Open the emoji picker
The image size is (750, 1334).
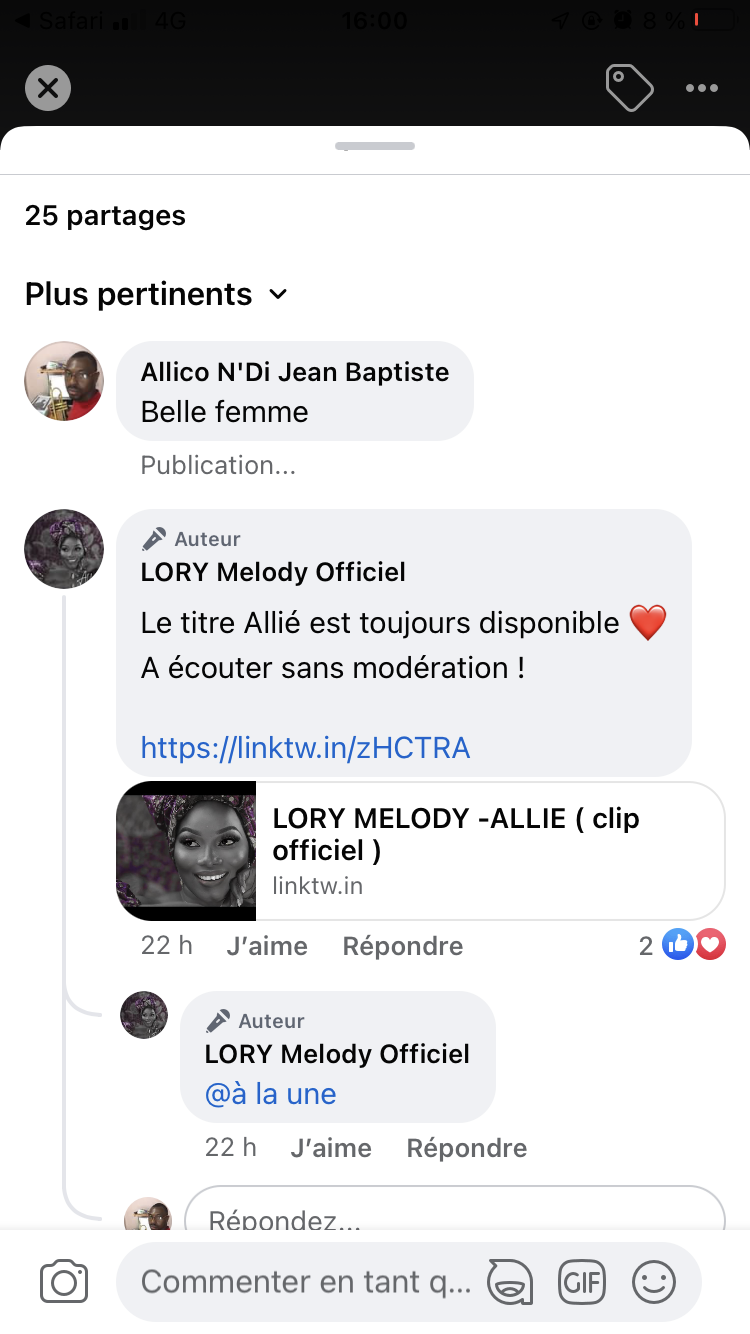654,1282
